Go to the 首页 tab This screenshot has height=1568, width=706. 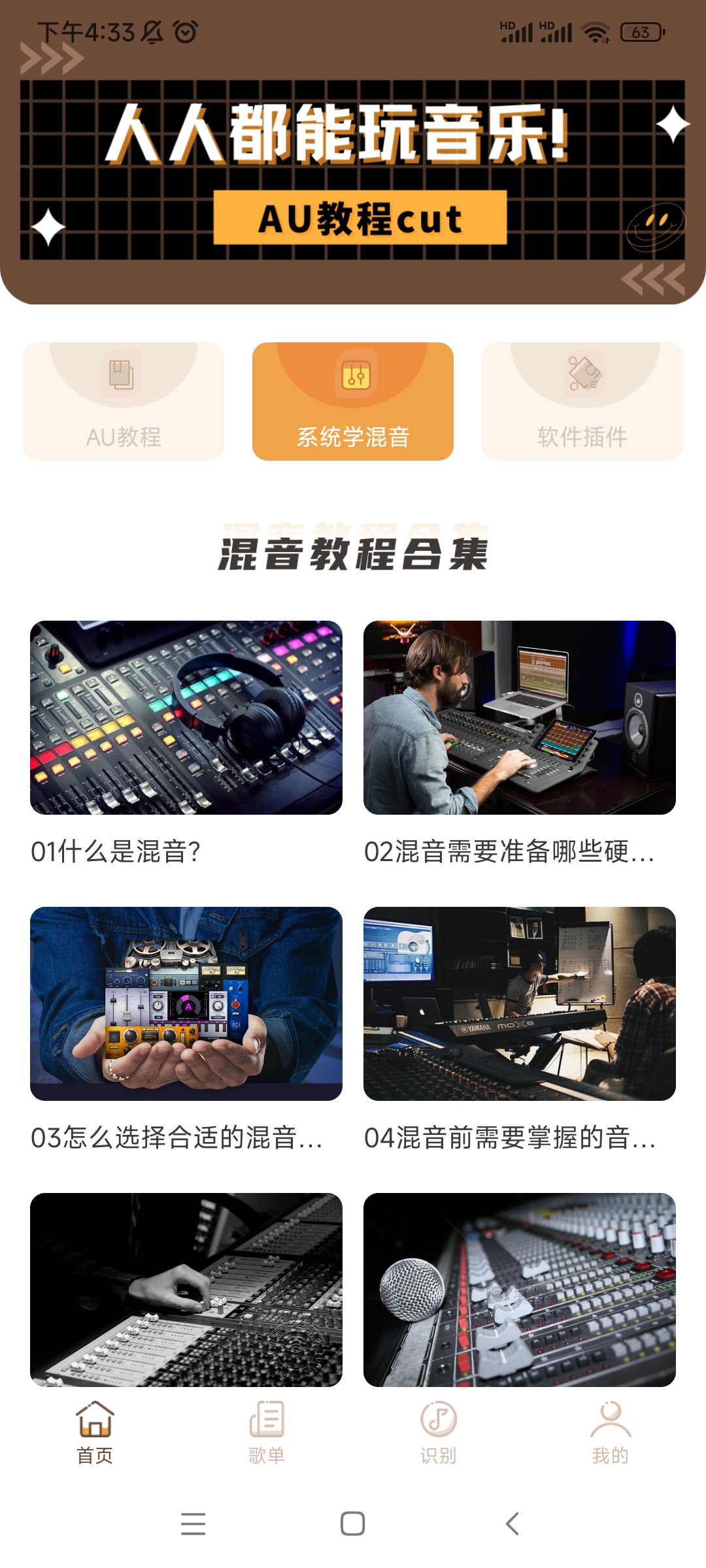click(95, 1432)
